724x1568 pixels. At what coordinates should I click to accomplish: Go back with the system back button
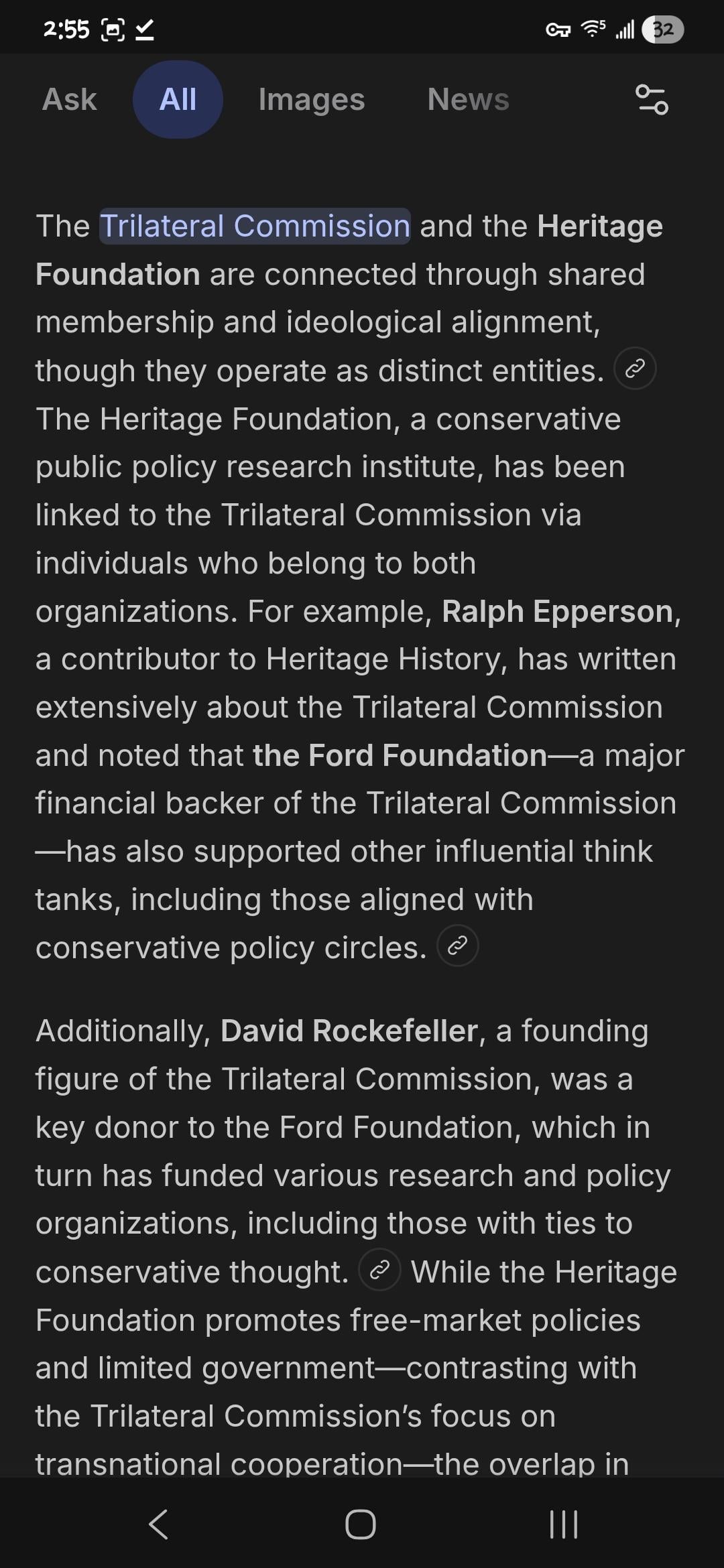158,1524
